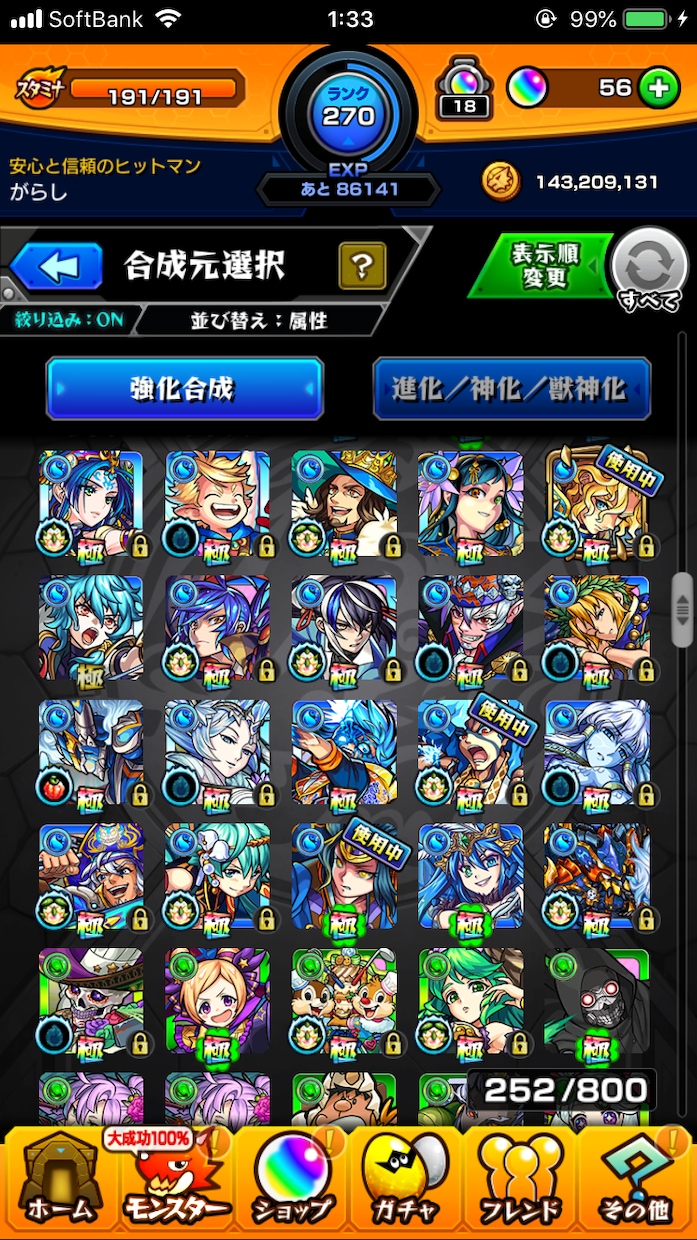
Task: Open the その他 tab
Action: [x=636, y=1178]
